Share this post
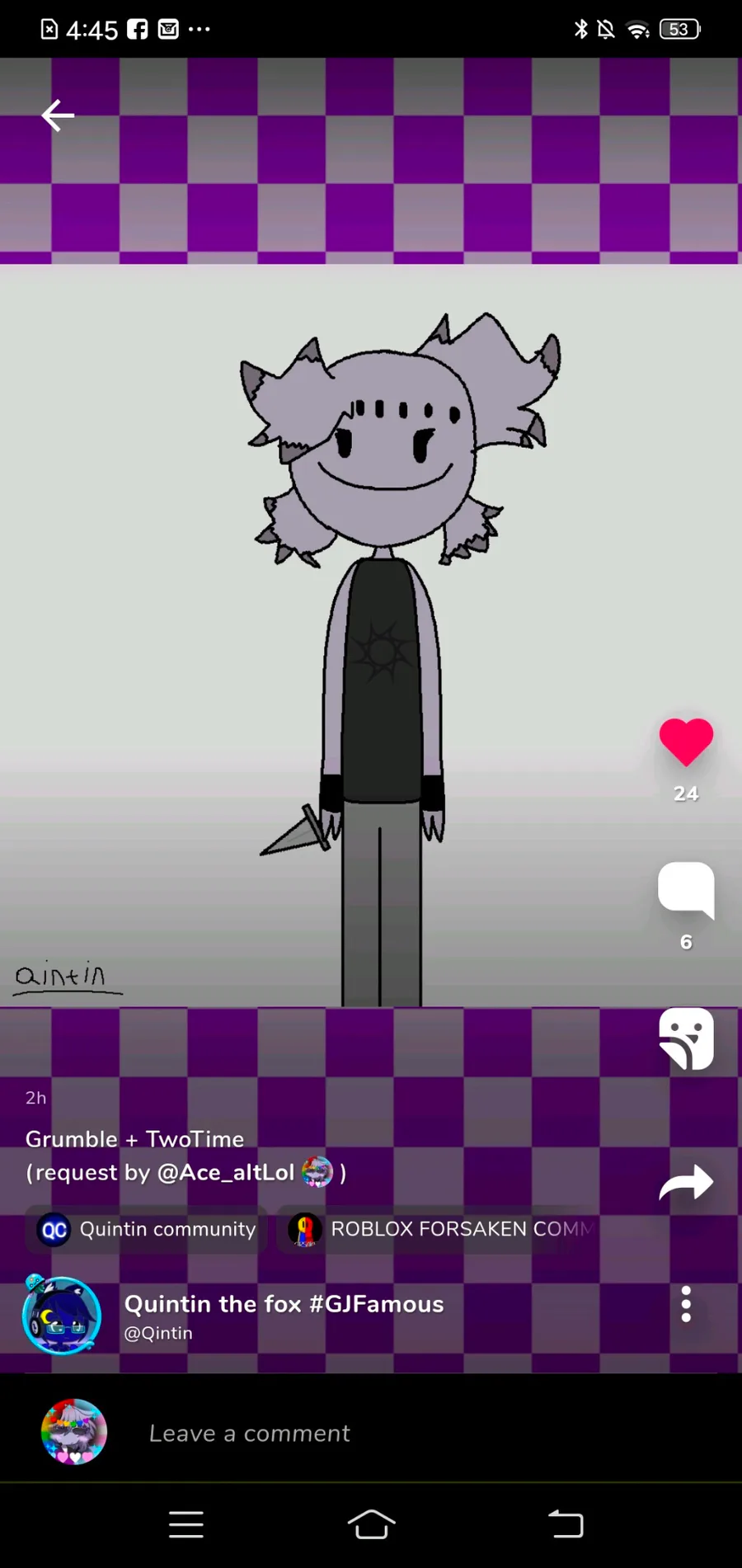Viewport: 742px width, 1568px height. coord(685,1182)
